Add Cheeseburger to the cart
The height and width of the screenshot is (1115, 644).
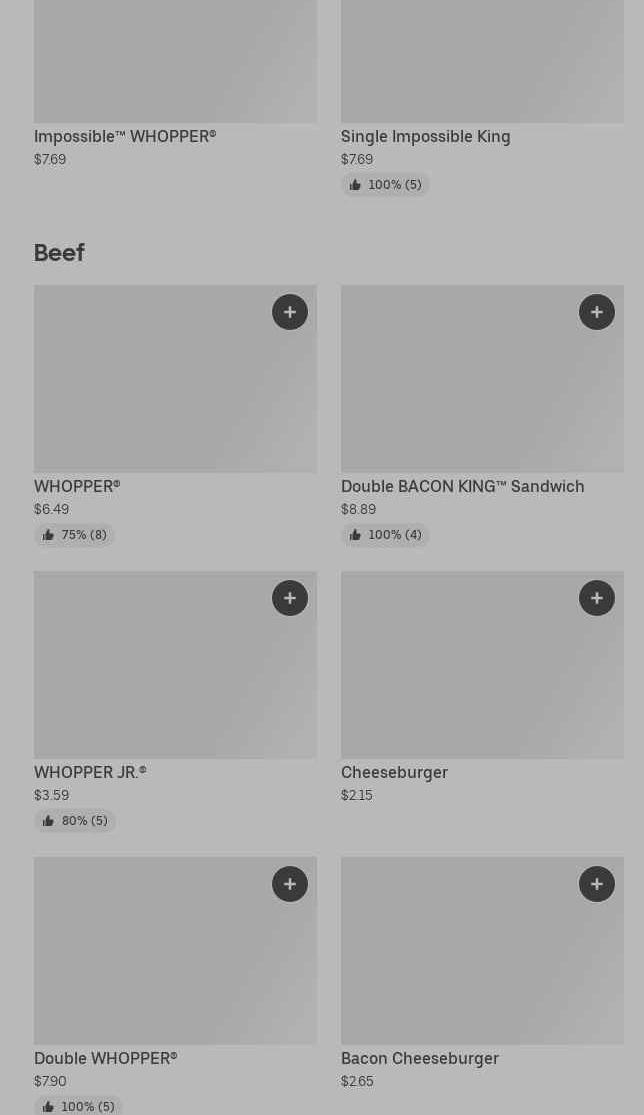pos(597,598)
